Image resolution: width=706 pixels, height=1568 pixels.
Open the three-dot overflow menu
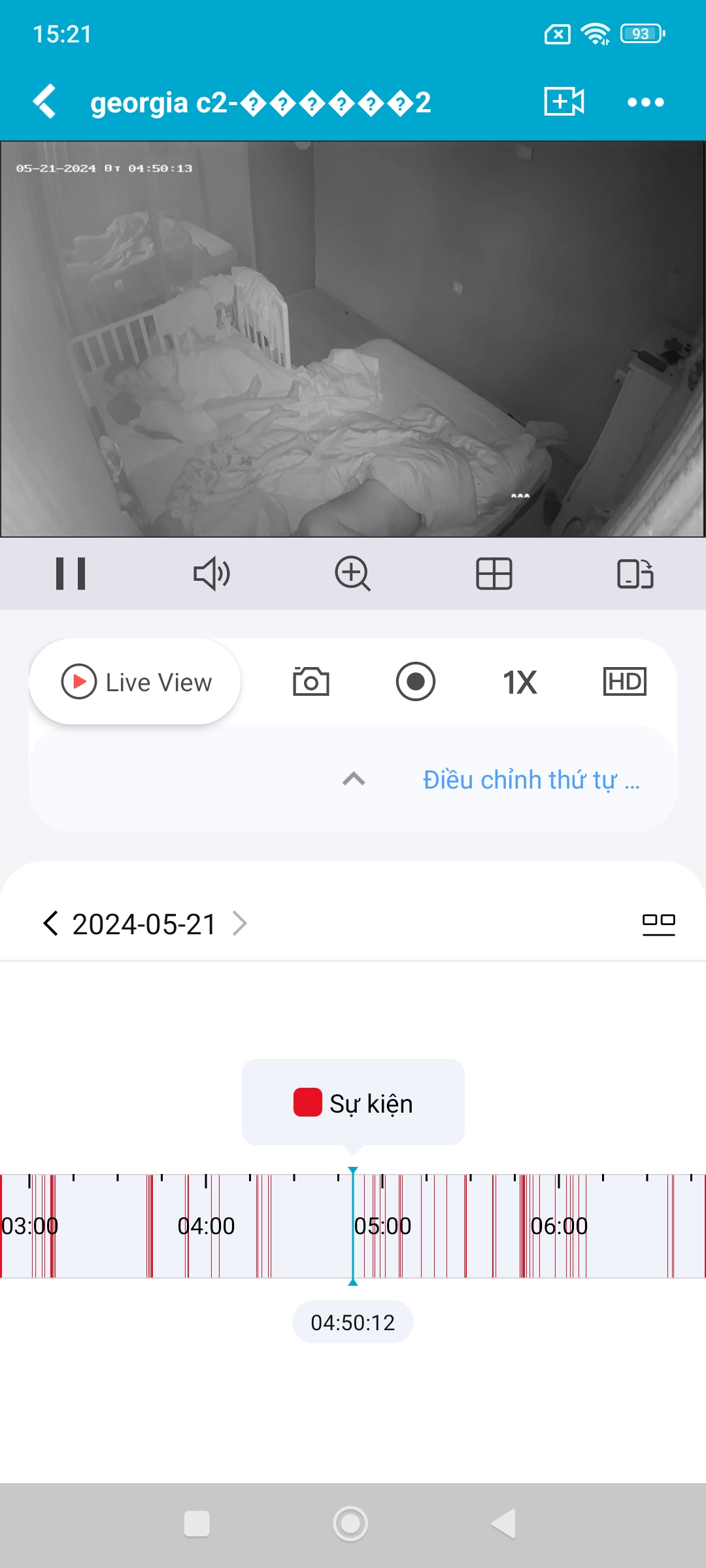[x=645, y=102]
